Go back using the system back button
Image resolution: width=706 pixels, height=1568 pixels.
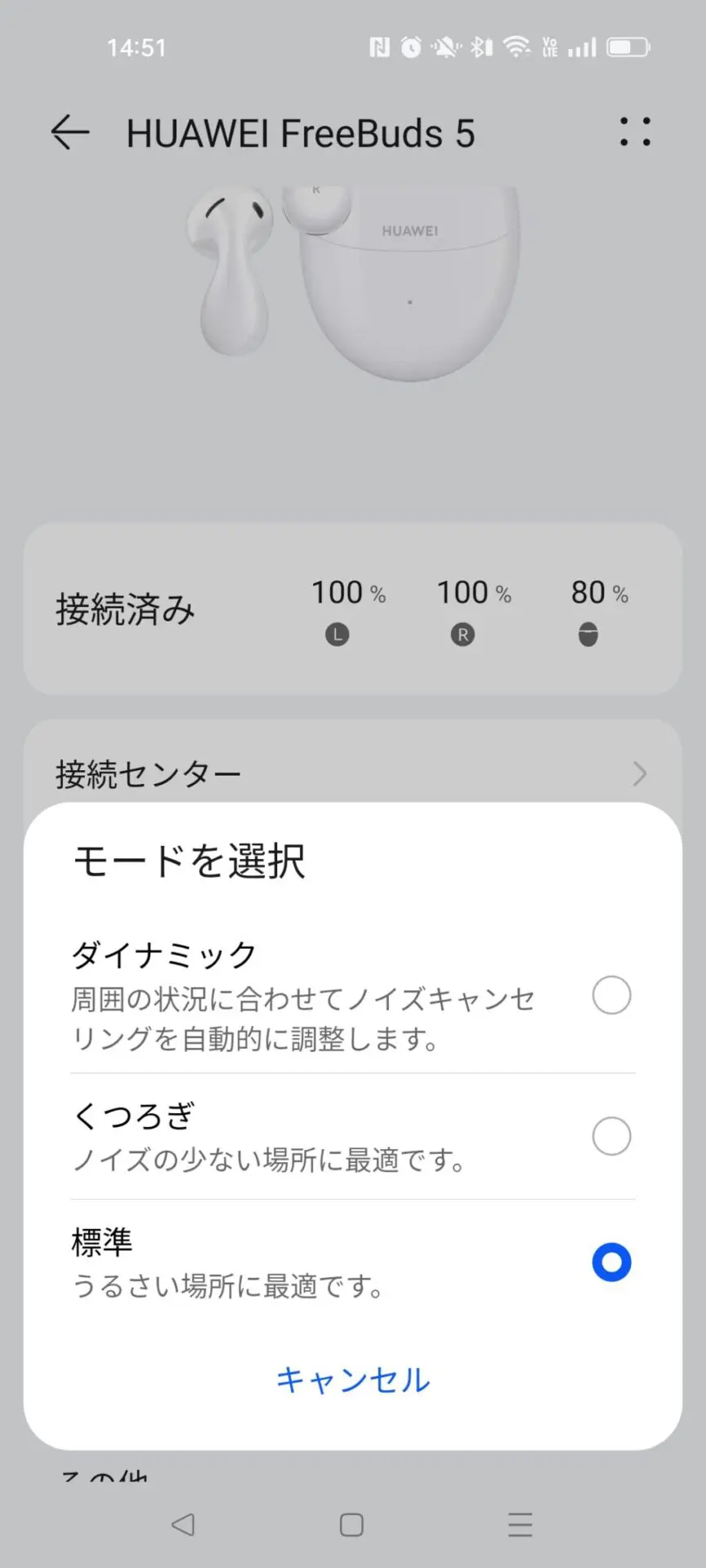tap(183, 1525)
